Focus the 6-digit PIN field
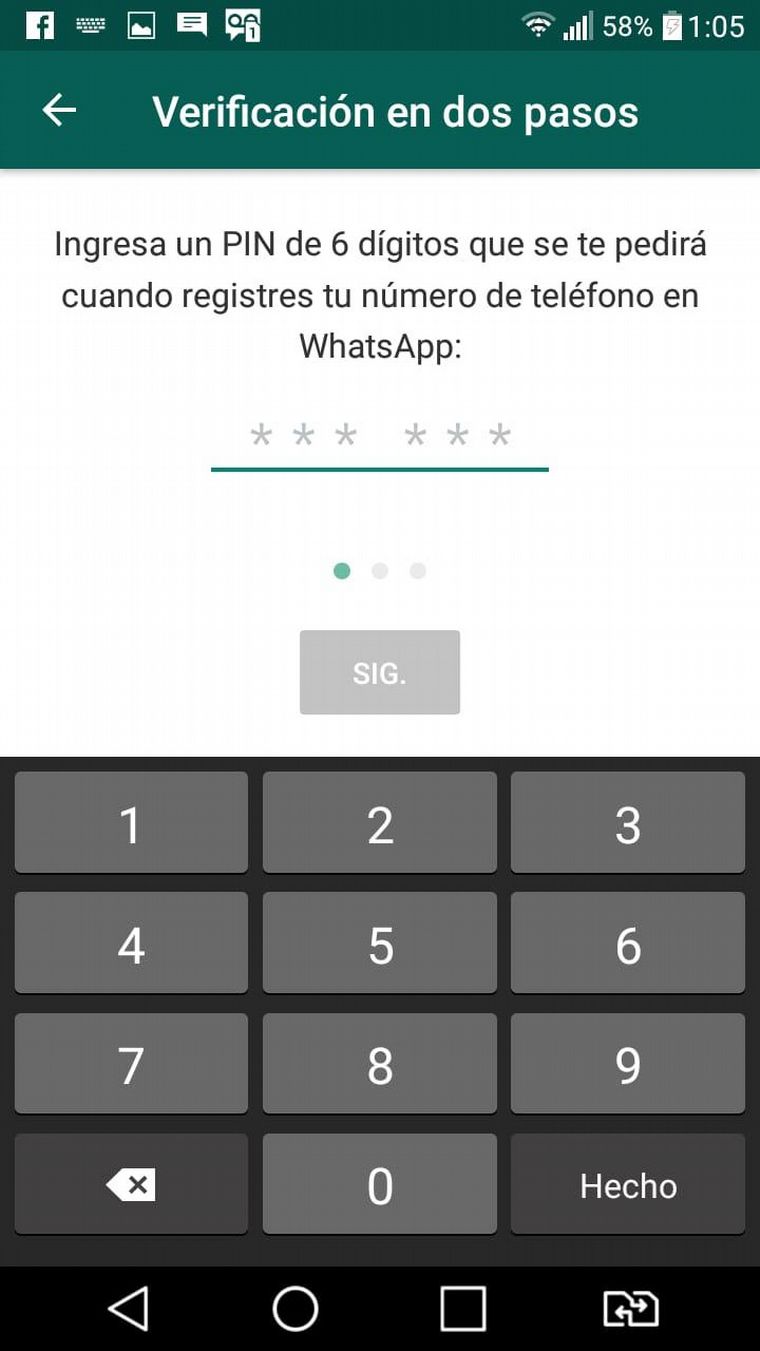Screen dimensions: 760x1351 coord(380,437)
